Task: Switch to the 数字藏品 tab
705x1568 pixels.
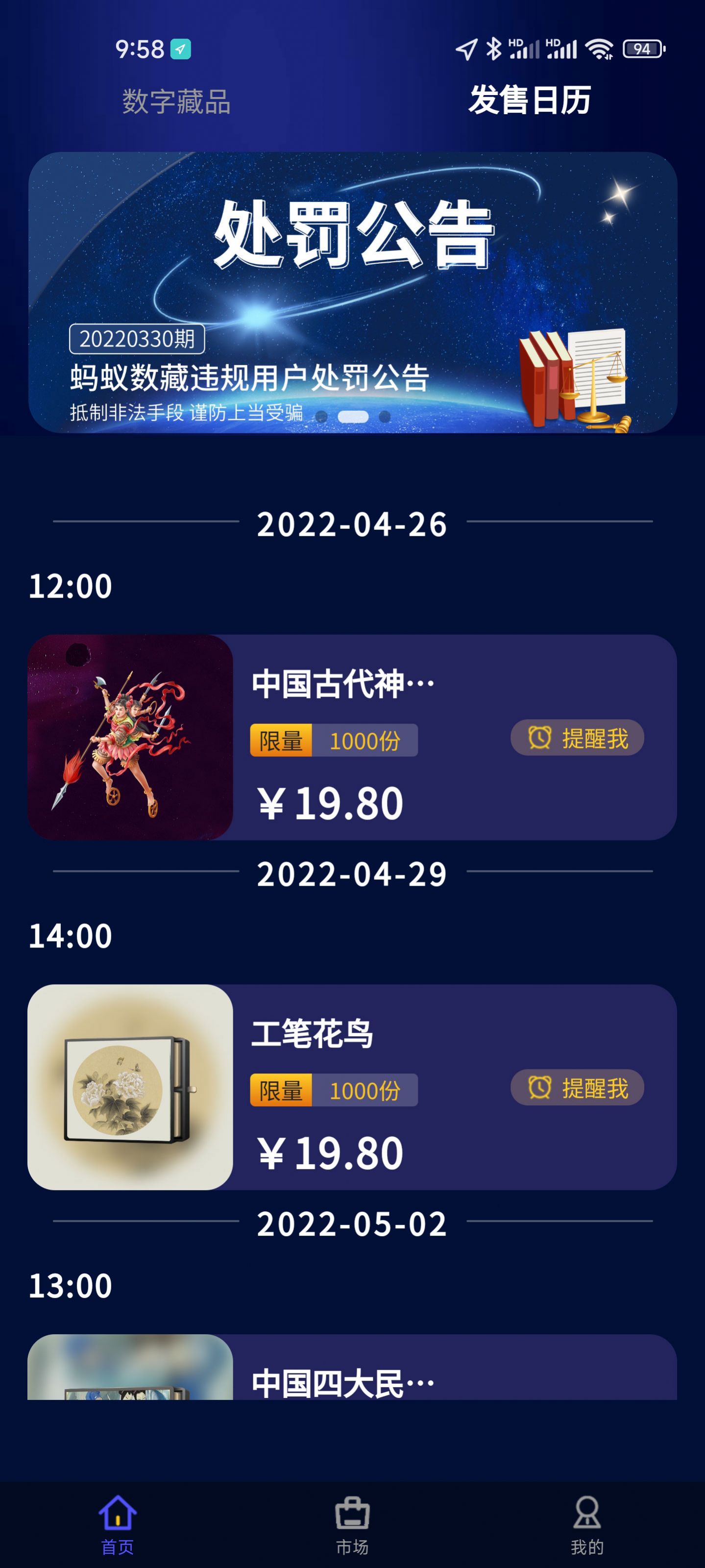Action: tap(176, 101)
